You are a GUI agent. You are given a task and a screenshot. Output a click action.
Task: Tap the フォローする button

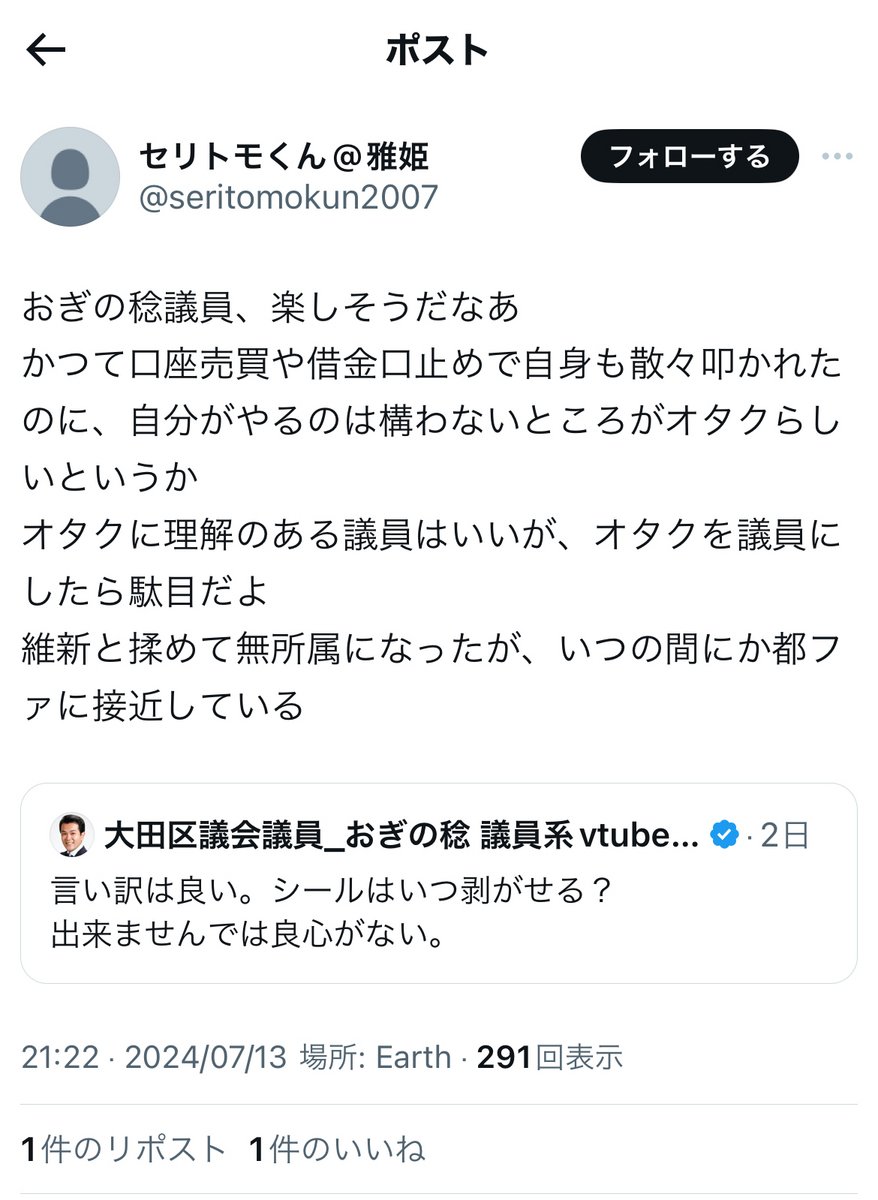coord(689,157)
